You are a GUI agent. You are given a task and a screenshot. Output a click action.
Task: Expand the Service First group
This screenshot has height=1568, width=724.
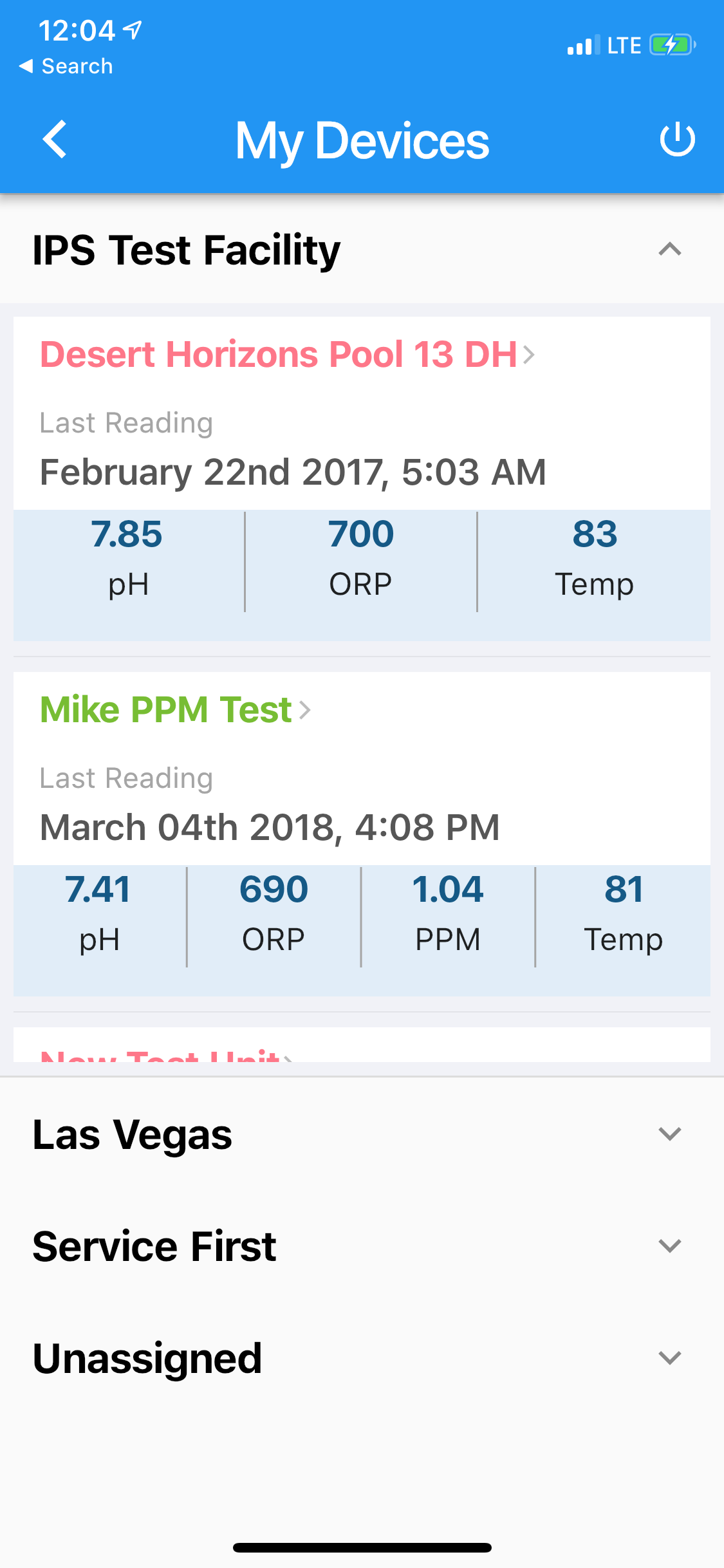(669, 1246)
